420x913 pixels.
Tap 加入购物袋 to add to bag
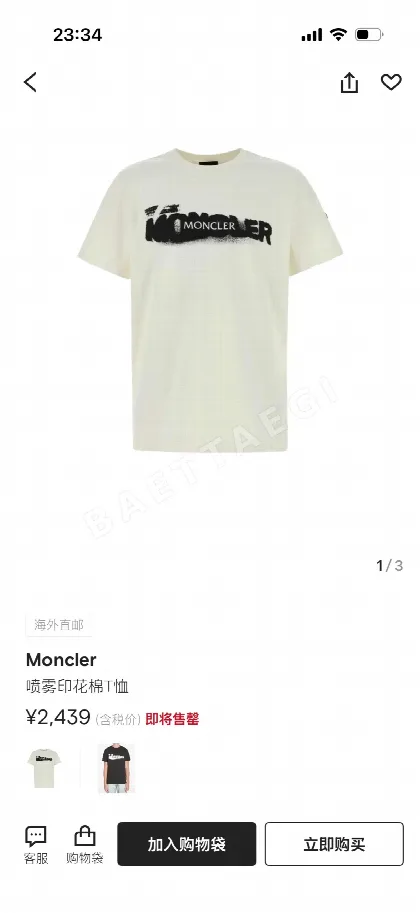[x=186, y=844]
